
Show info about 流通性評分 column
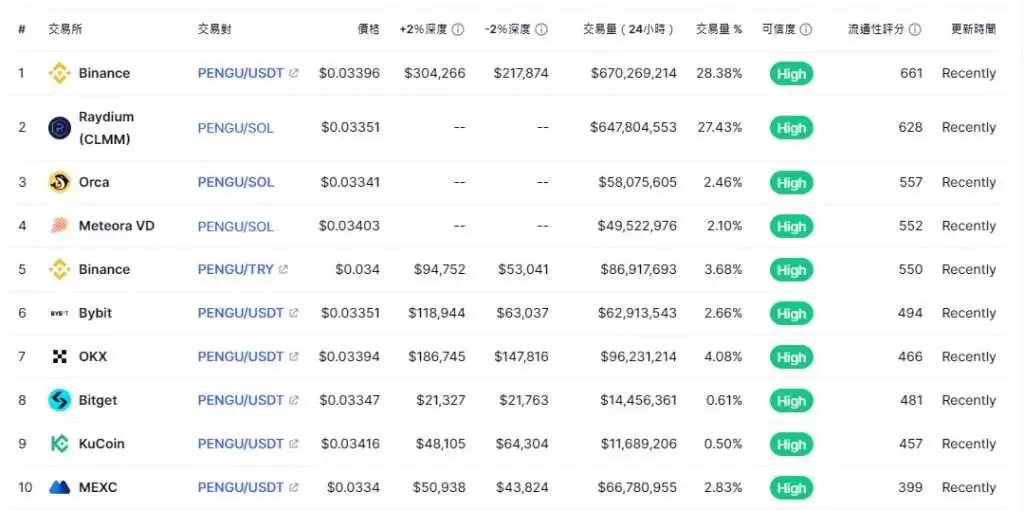914,30
